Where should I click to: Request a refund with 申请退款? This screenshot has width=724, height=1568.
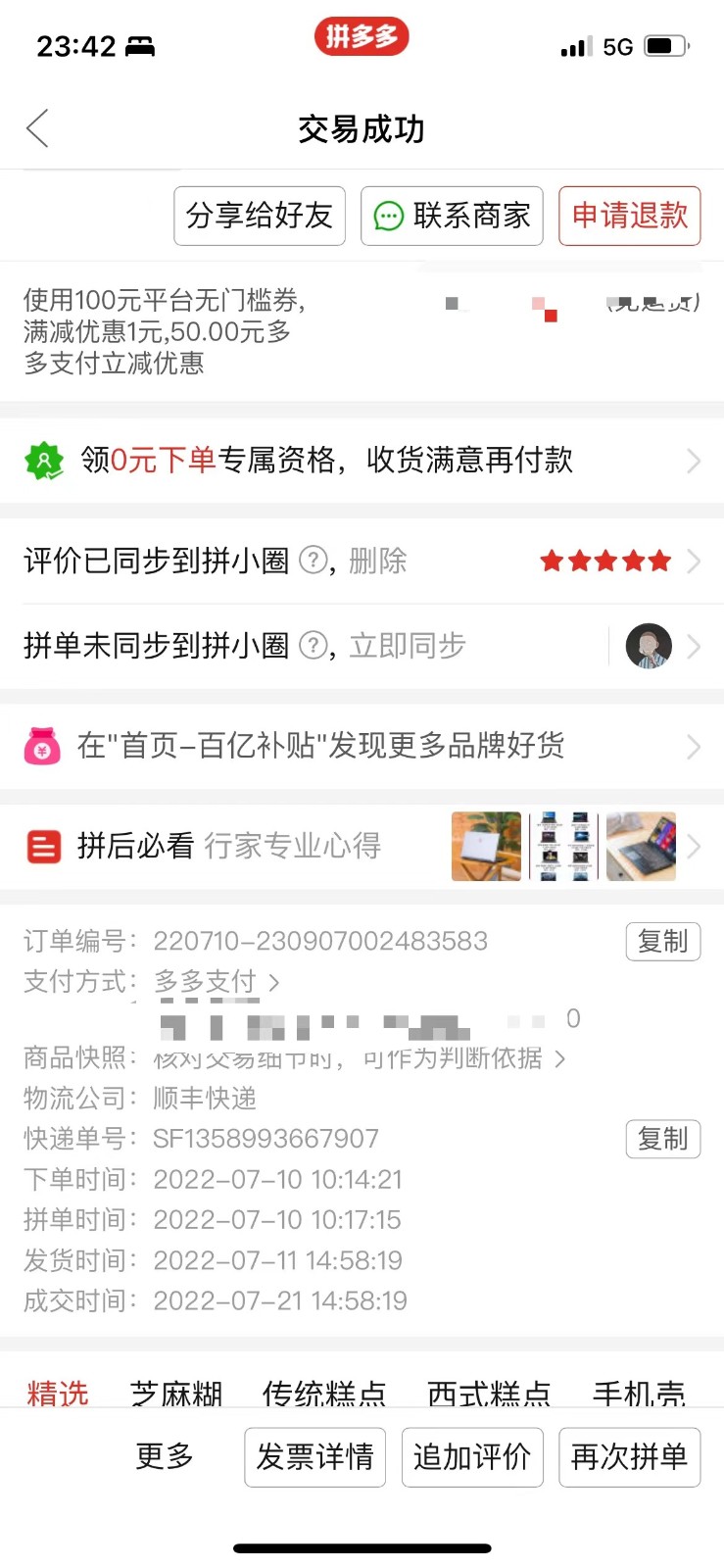point(629,216)
